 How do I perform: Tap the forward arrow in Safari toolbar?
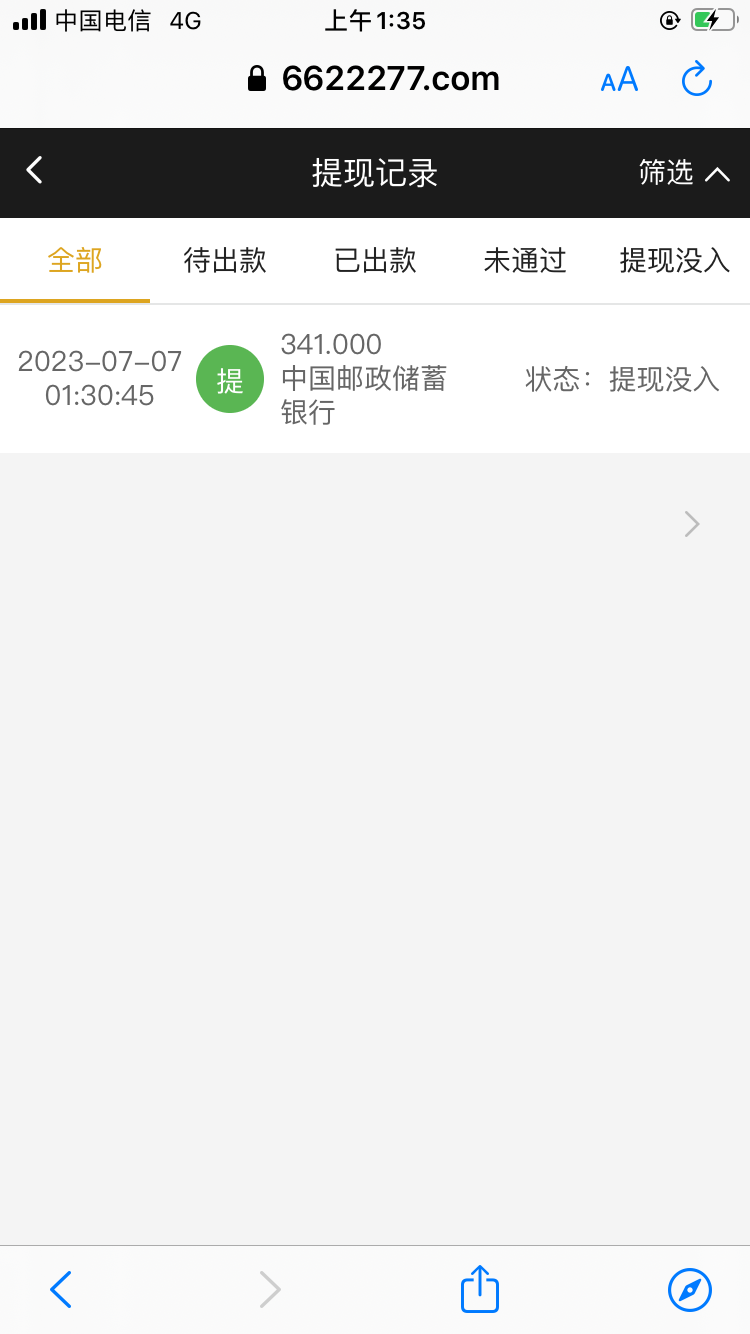[x=270, y=1289]
